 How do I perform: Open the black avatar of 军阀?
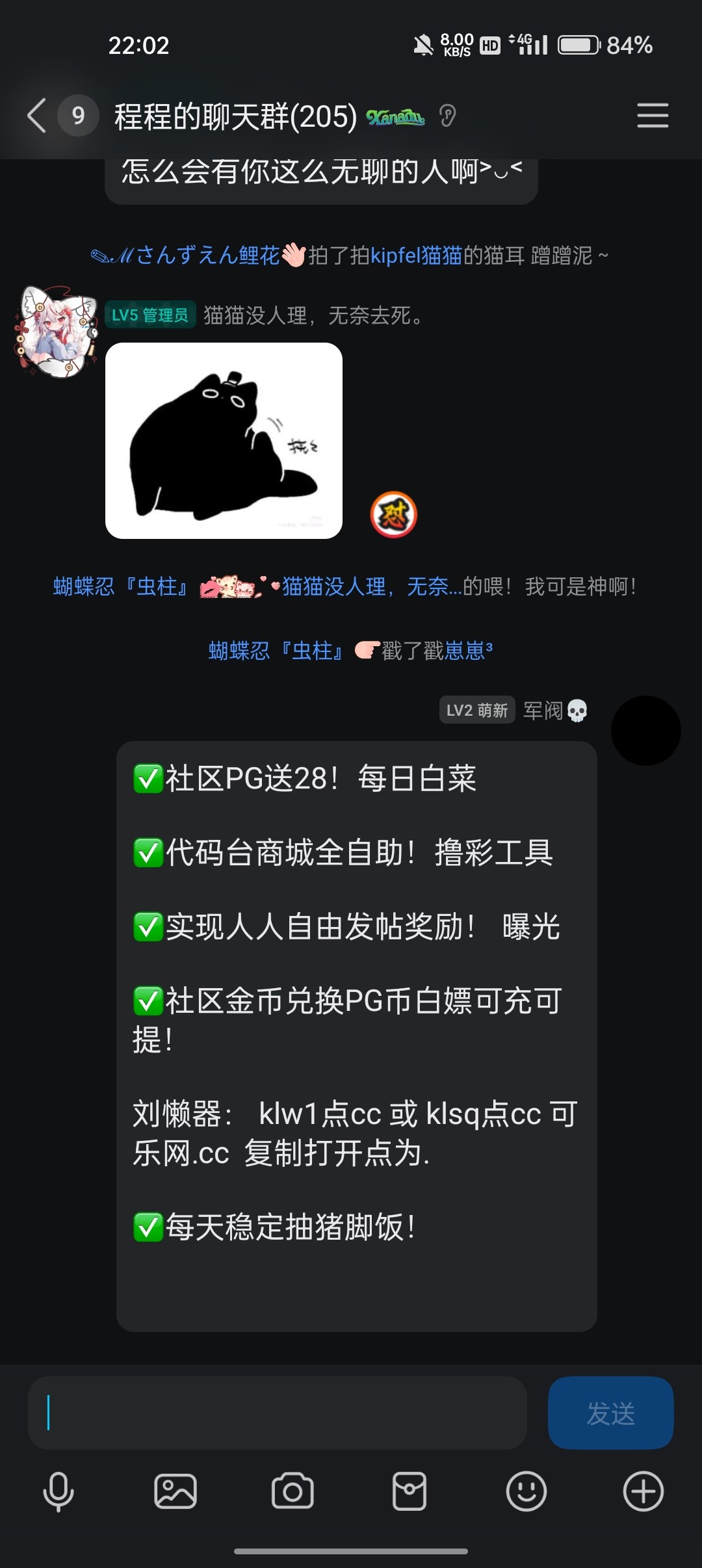pos(645,730)
